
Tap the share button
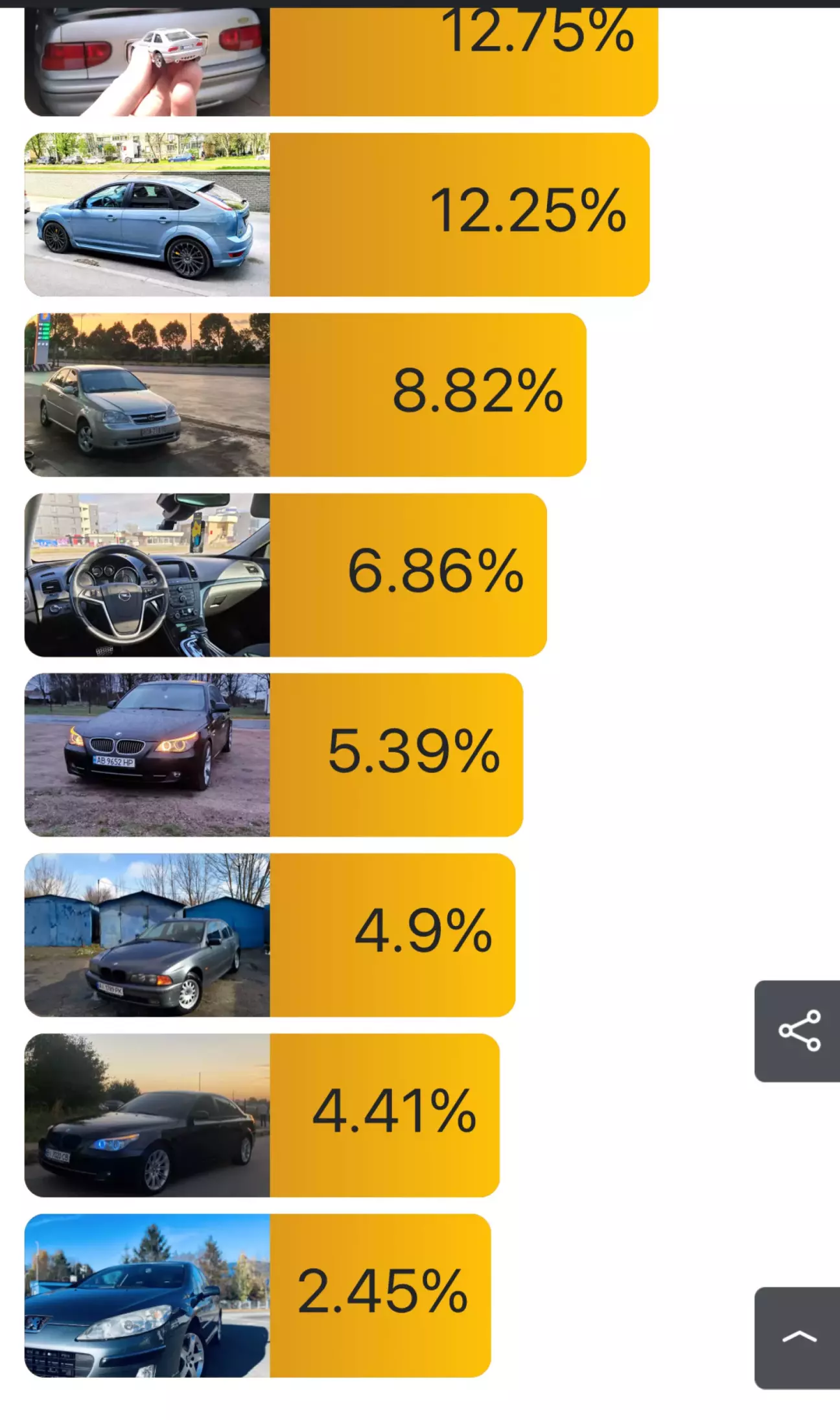[x=799, y=1030]
